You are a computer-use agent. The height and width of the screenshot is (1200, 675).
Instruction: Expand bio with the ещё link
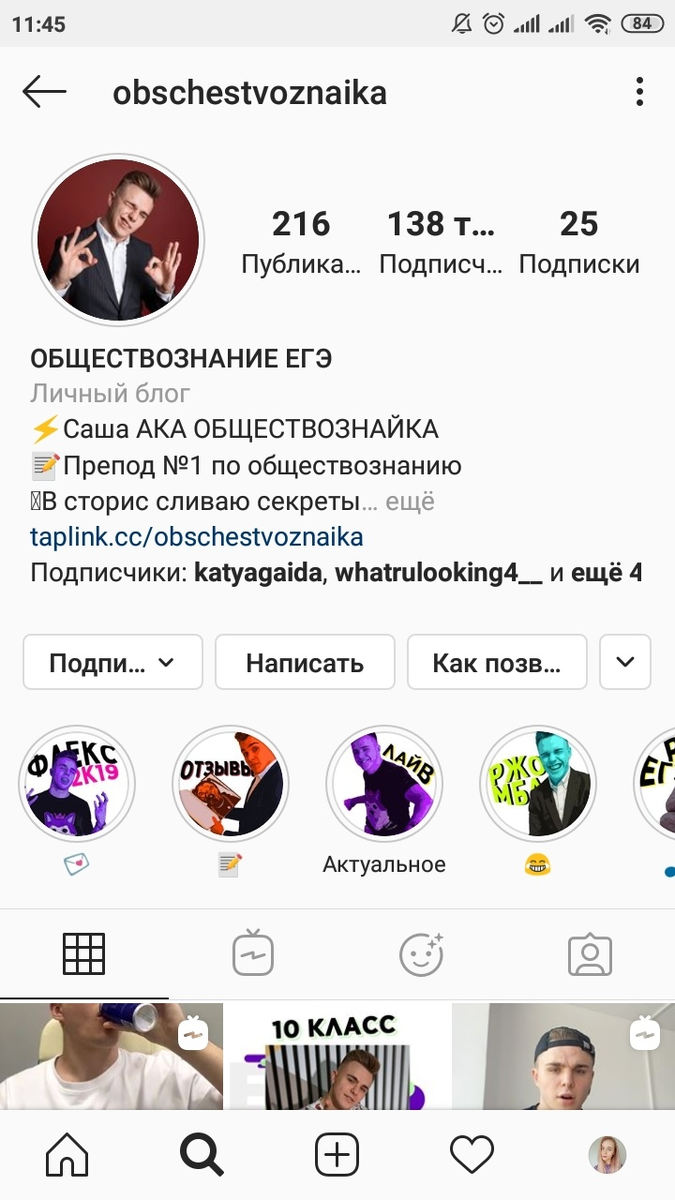point(411,502)
